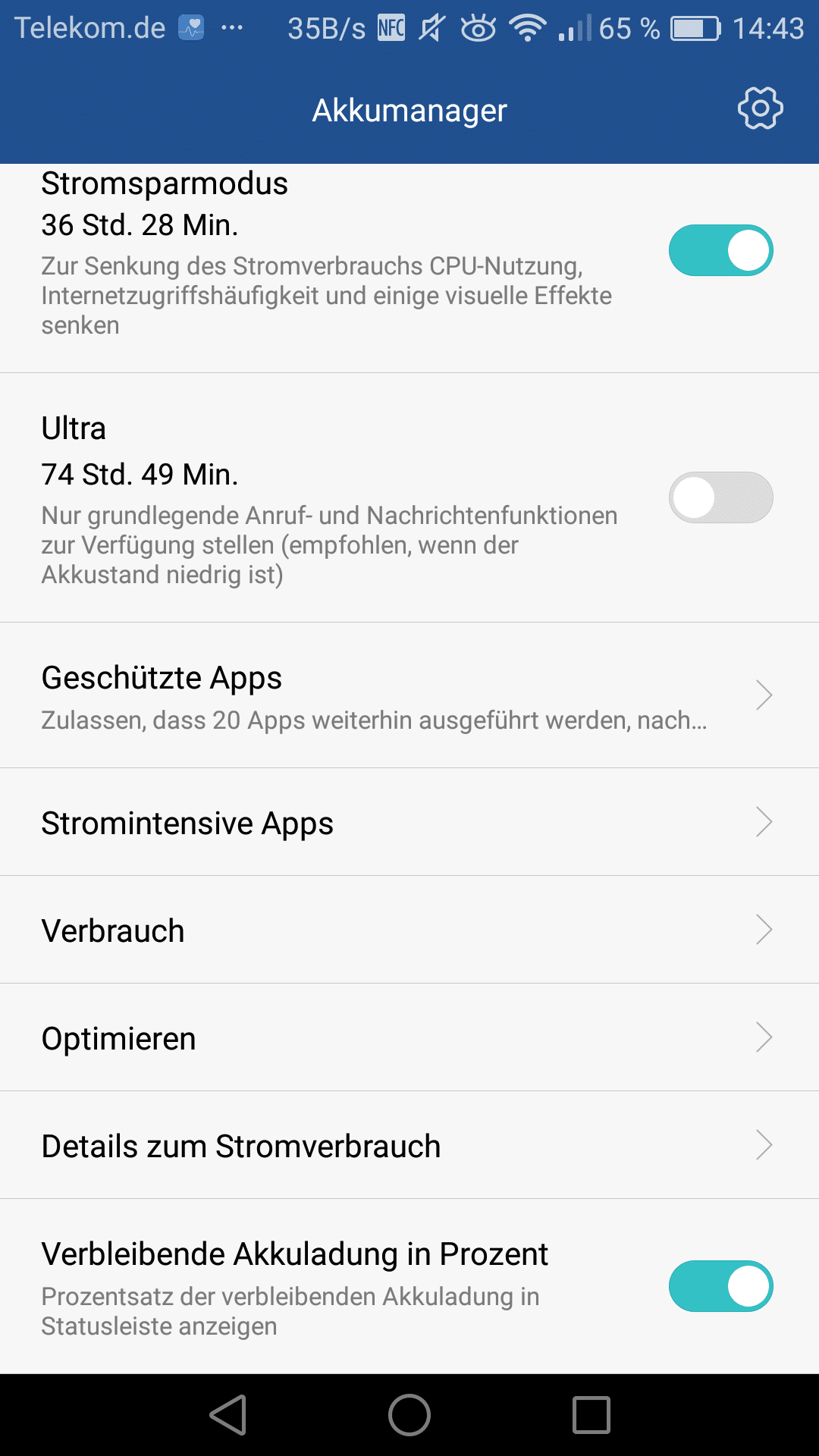The height and width of the screenshot is (1456, 819).
Task: Disable the Stromsparmodus switch
Action: [720, 250]
